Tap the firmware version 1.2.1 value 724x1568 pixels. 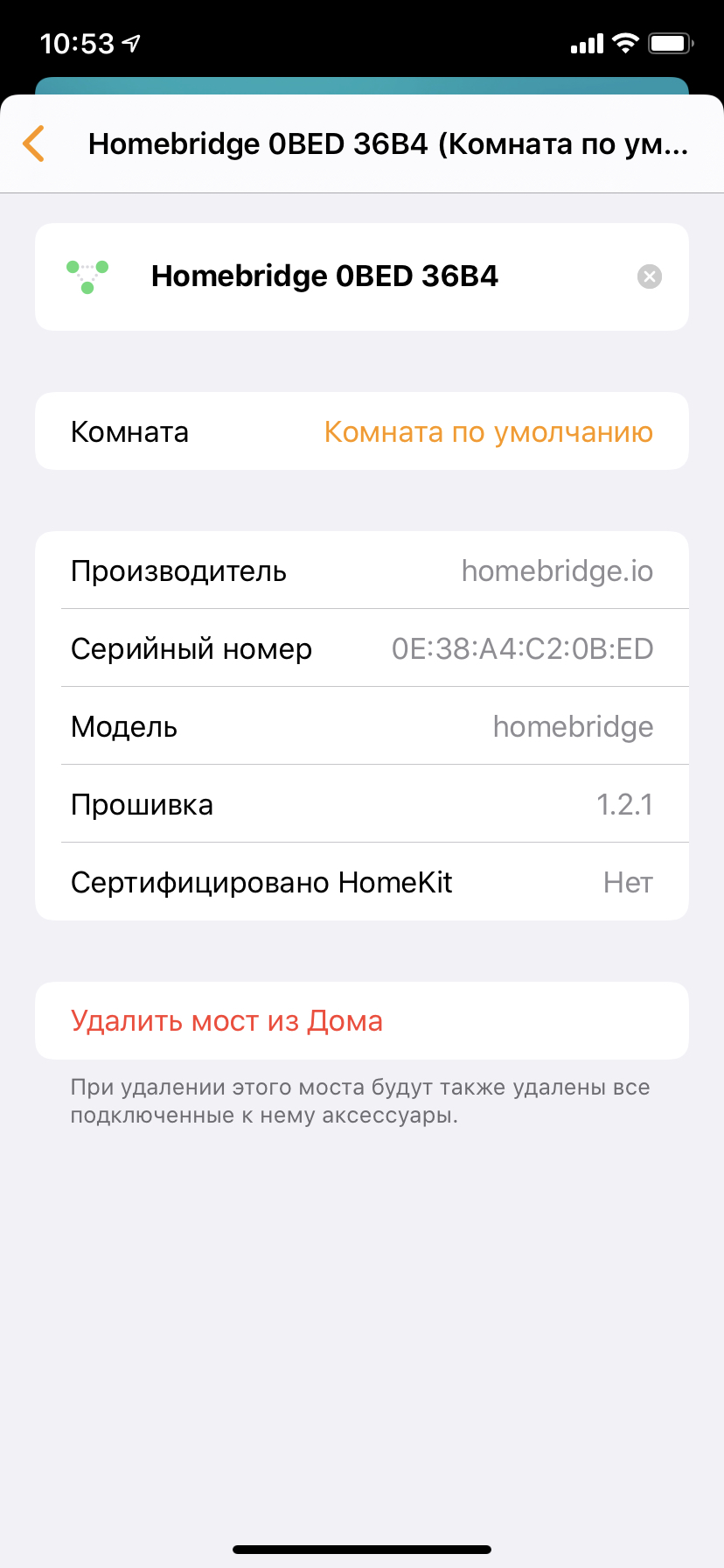pos(626,803)
